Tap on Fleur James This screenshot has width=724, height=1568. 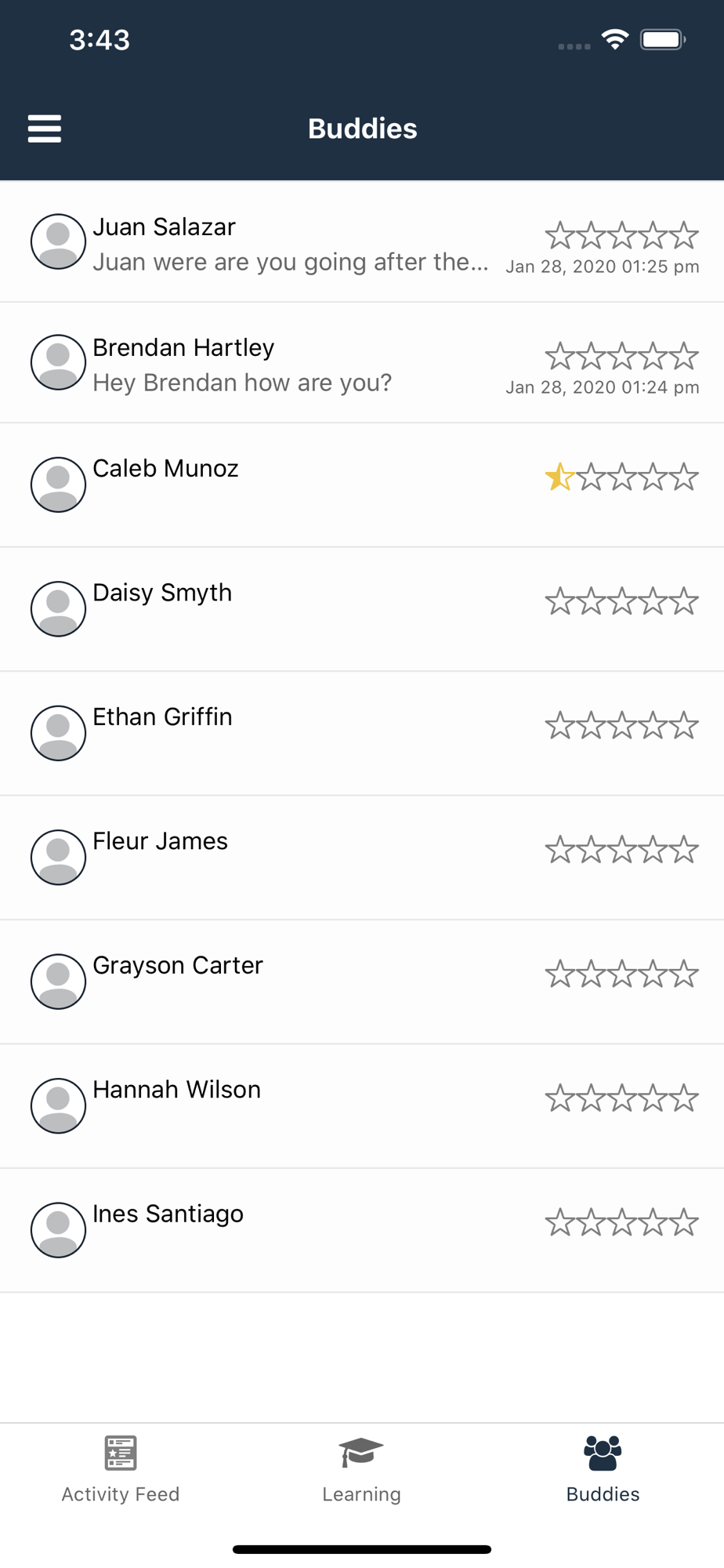point(362,858)
